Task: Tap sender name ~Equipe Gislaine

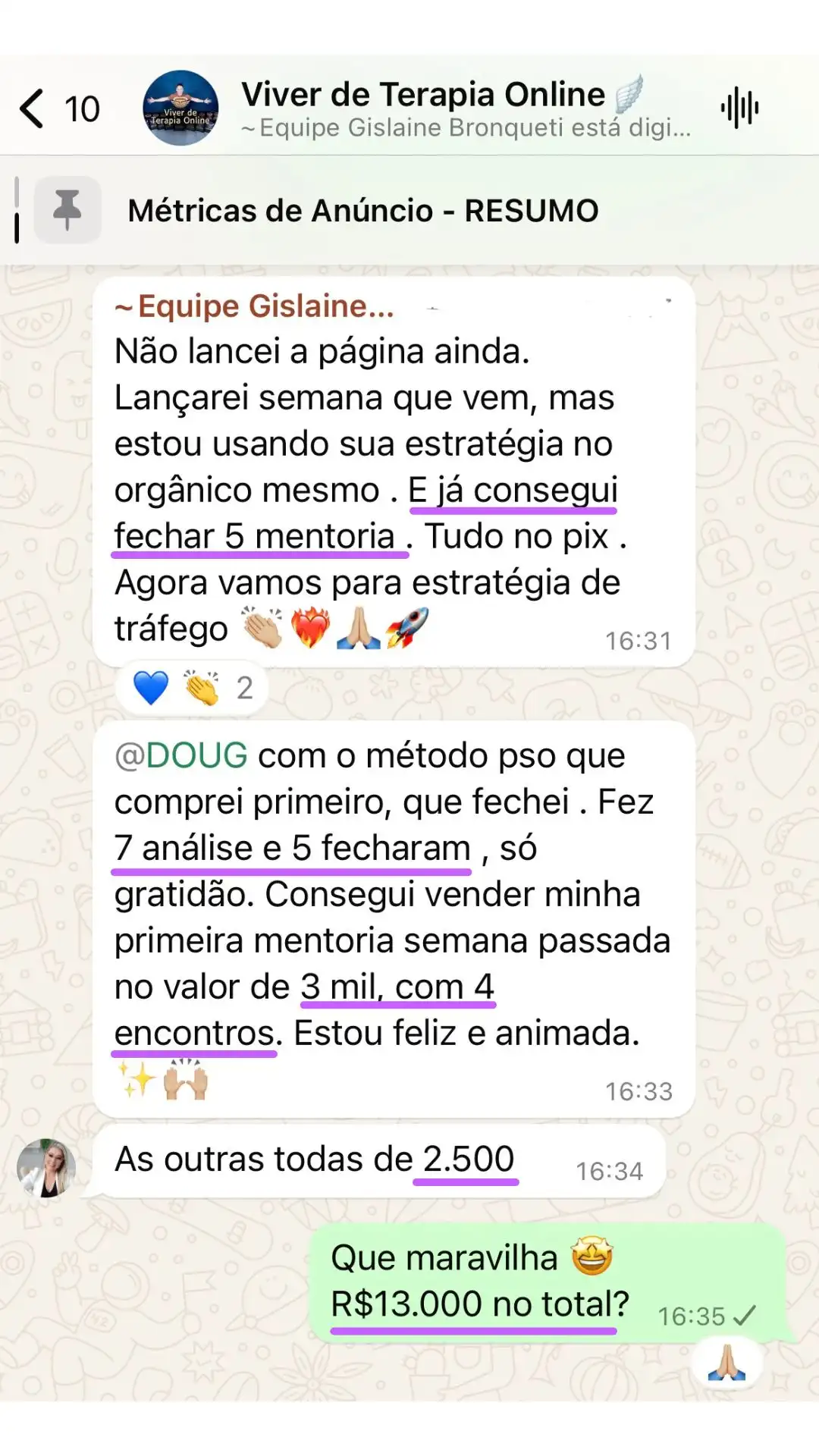Action: pyautogui.click(x=255, y=306)
